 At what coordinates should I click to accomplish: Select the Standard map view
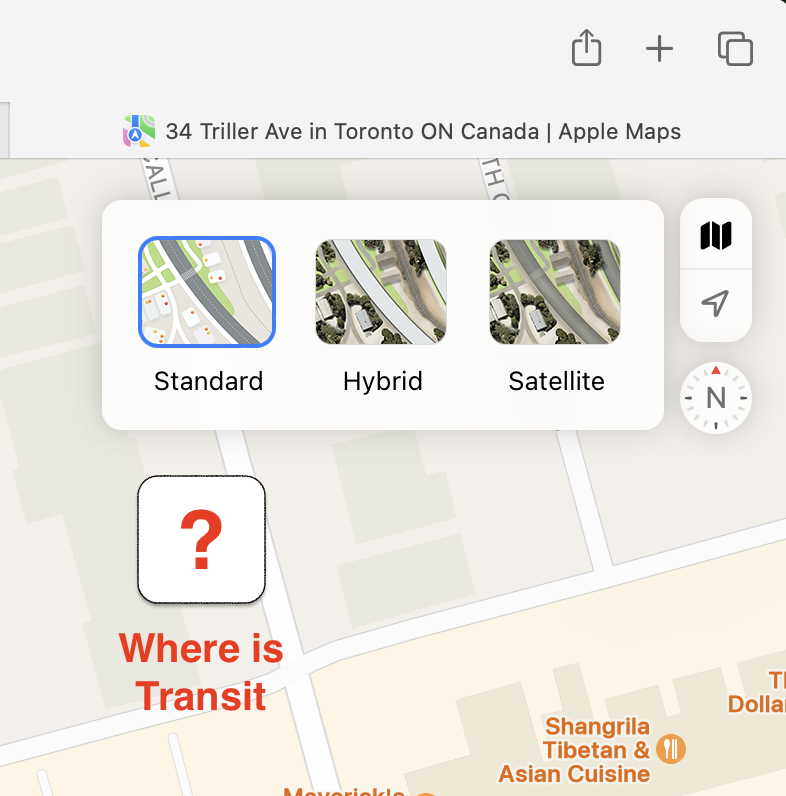(x=207, y=292)
